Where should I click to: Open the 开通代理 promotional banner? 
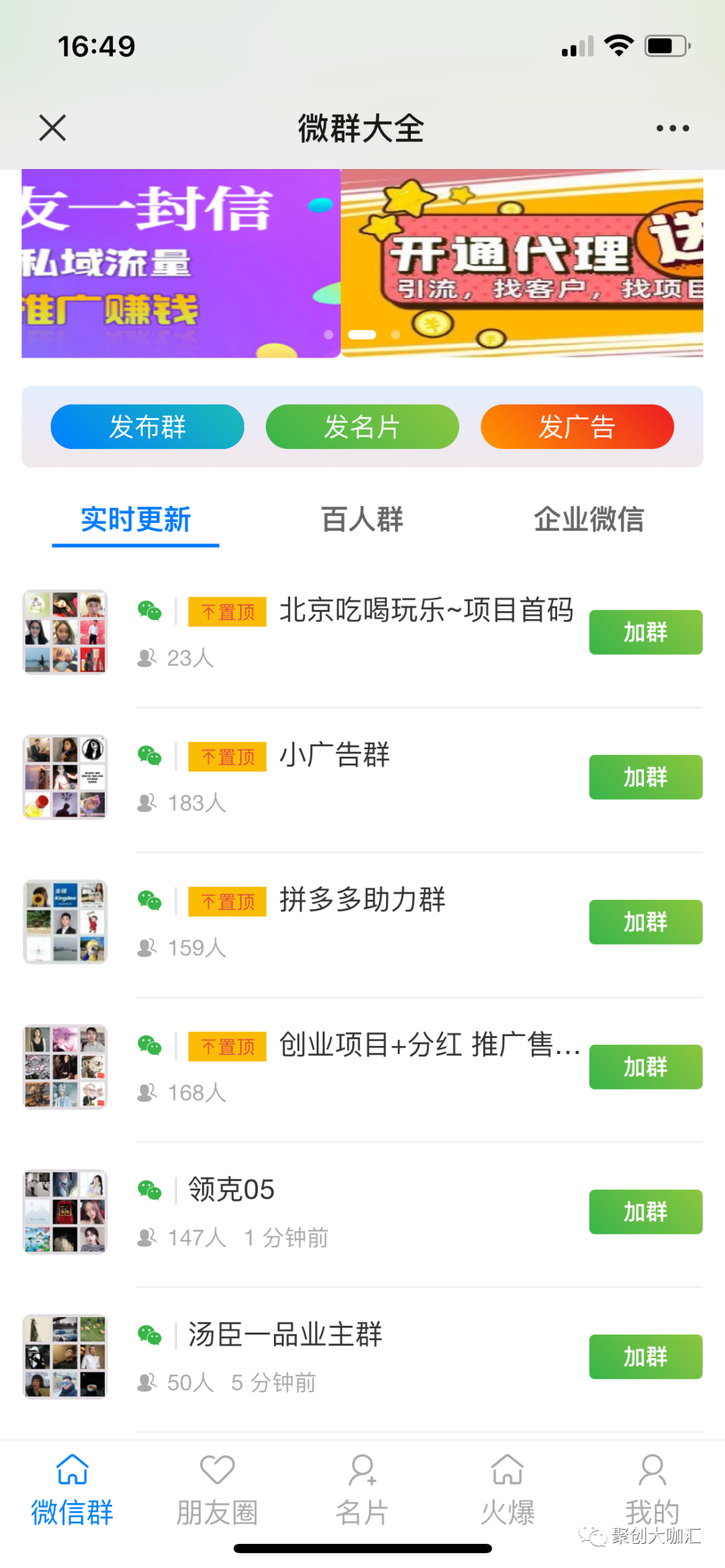pos(522,263)
